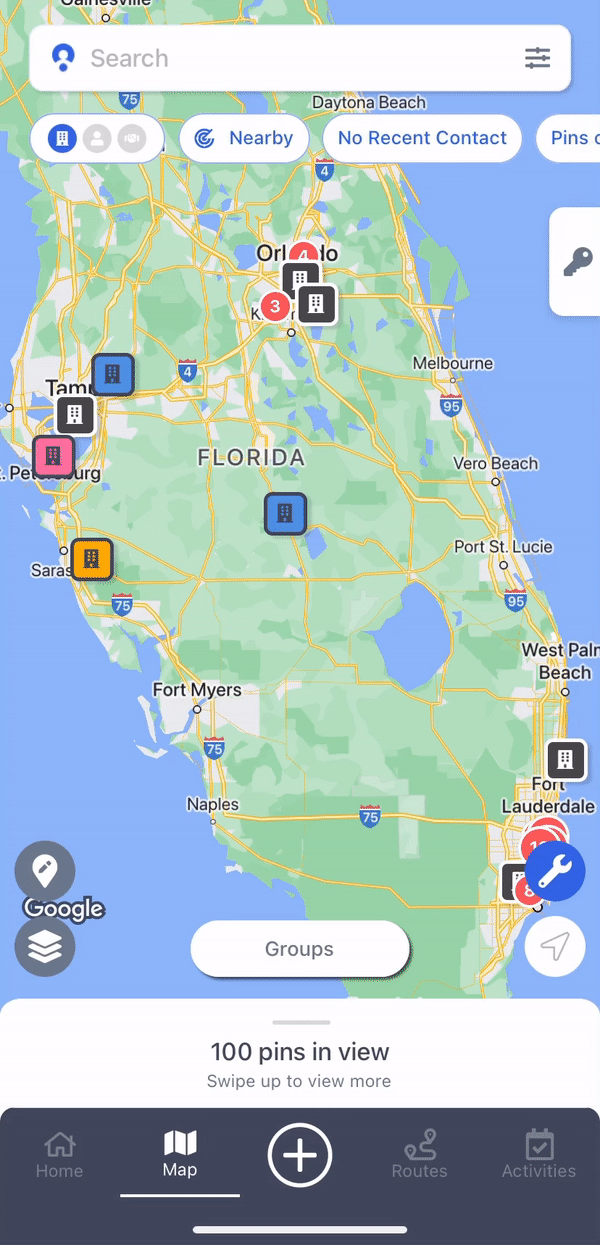Image resolution: width=600 pixels, height=1245 pixels.
Task: Tap the drop pin button
Action: coord(45,871)
